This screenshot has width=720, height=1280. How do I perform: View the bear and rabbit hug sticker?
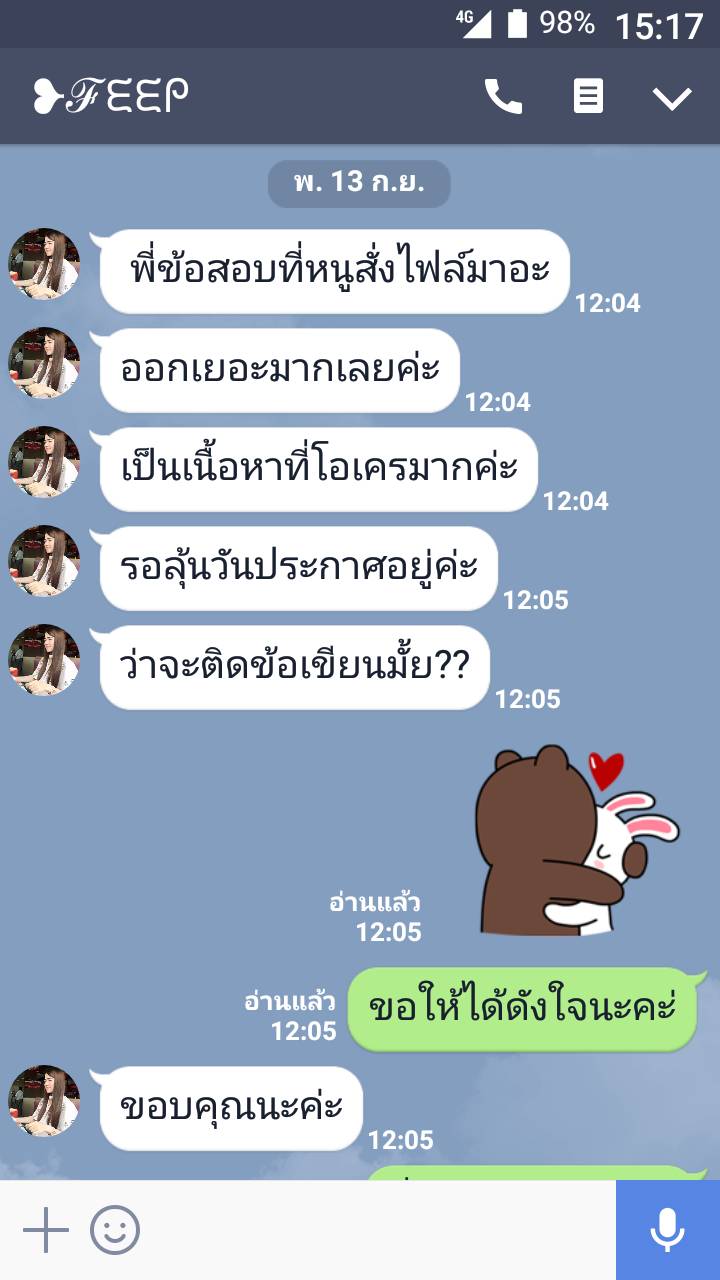[x=576, y=842]
